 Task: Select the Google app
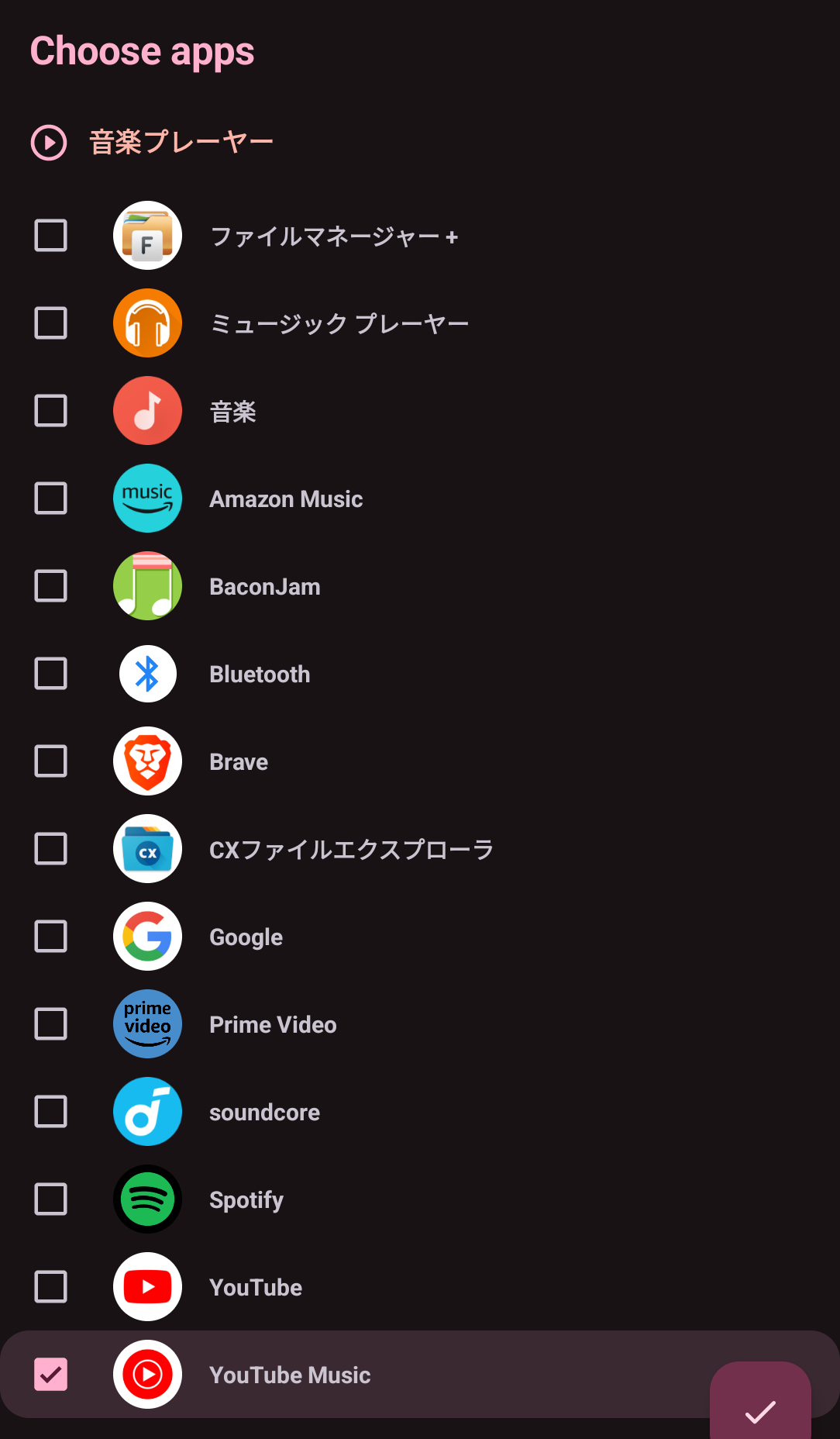[51, 937]
